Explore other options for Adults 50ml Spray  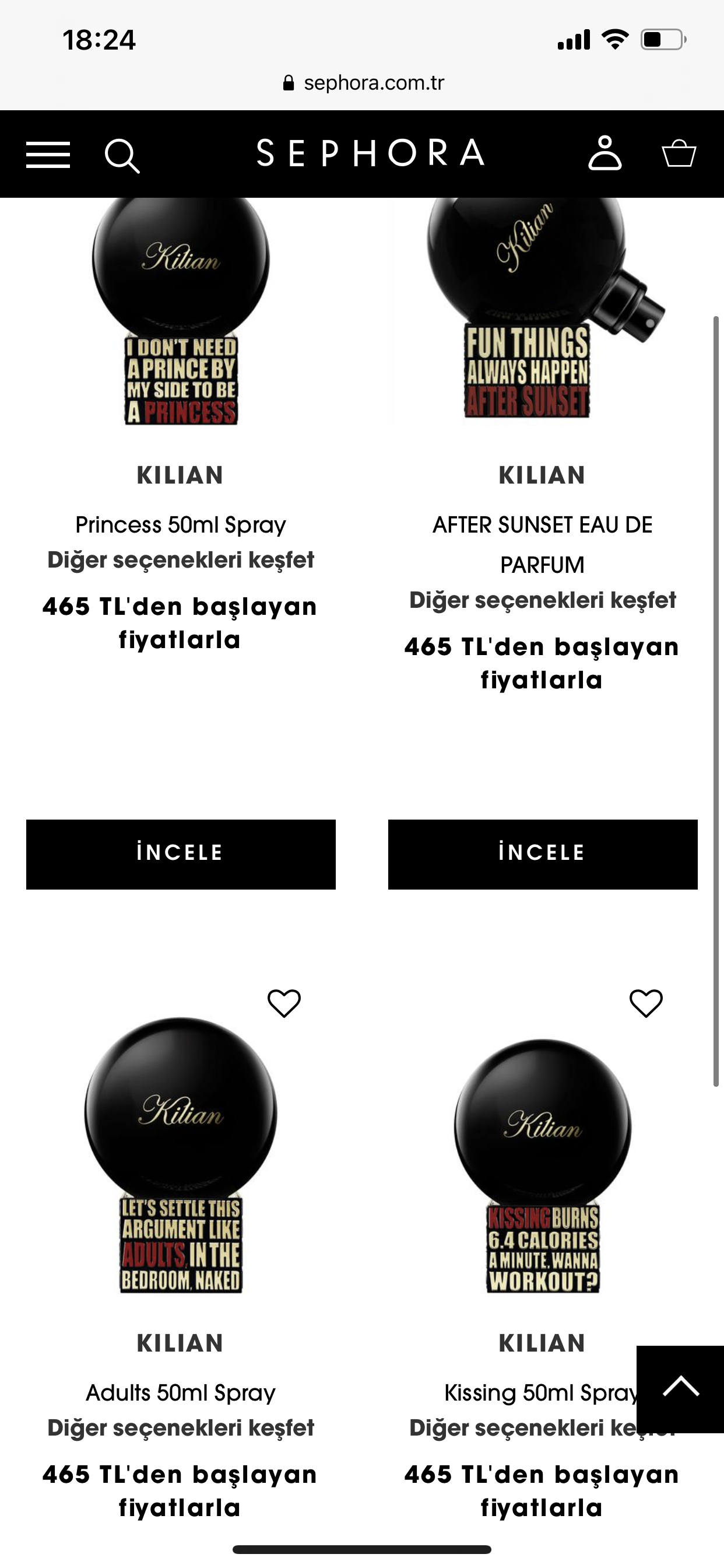tap(181, 1428)
